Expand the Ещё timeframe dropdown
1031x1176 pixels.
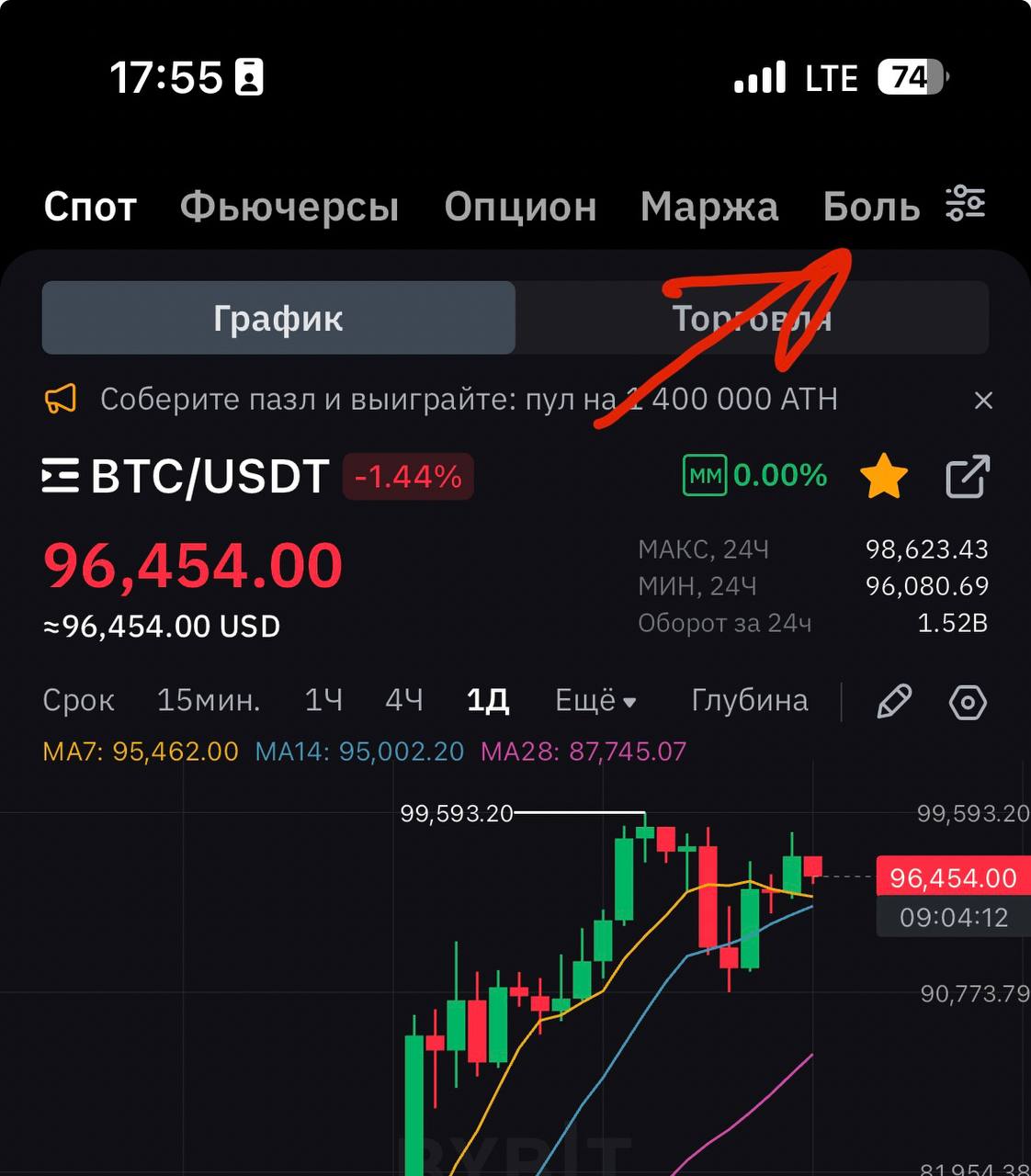tap(595, 701)
